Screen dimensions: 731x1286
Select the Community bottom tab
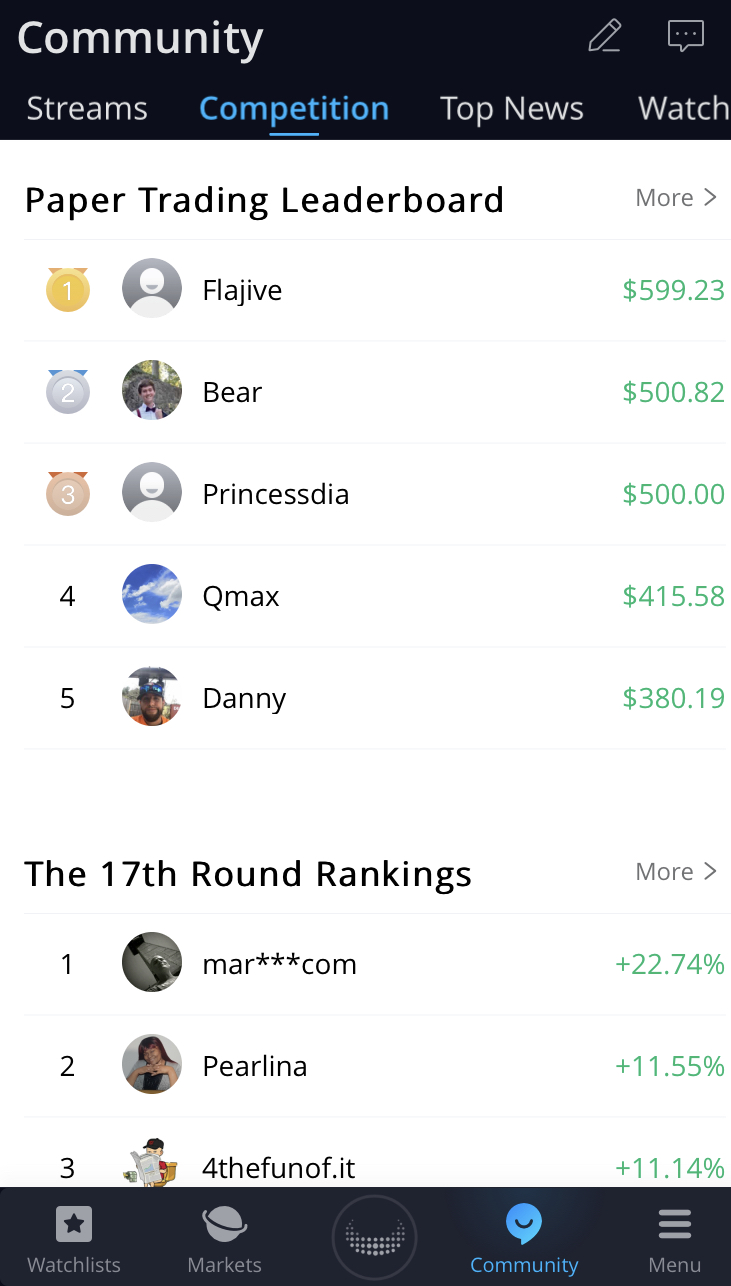click(524, 1238)
